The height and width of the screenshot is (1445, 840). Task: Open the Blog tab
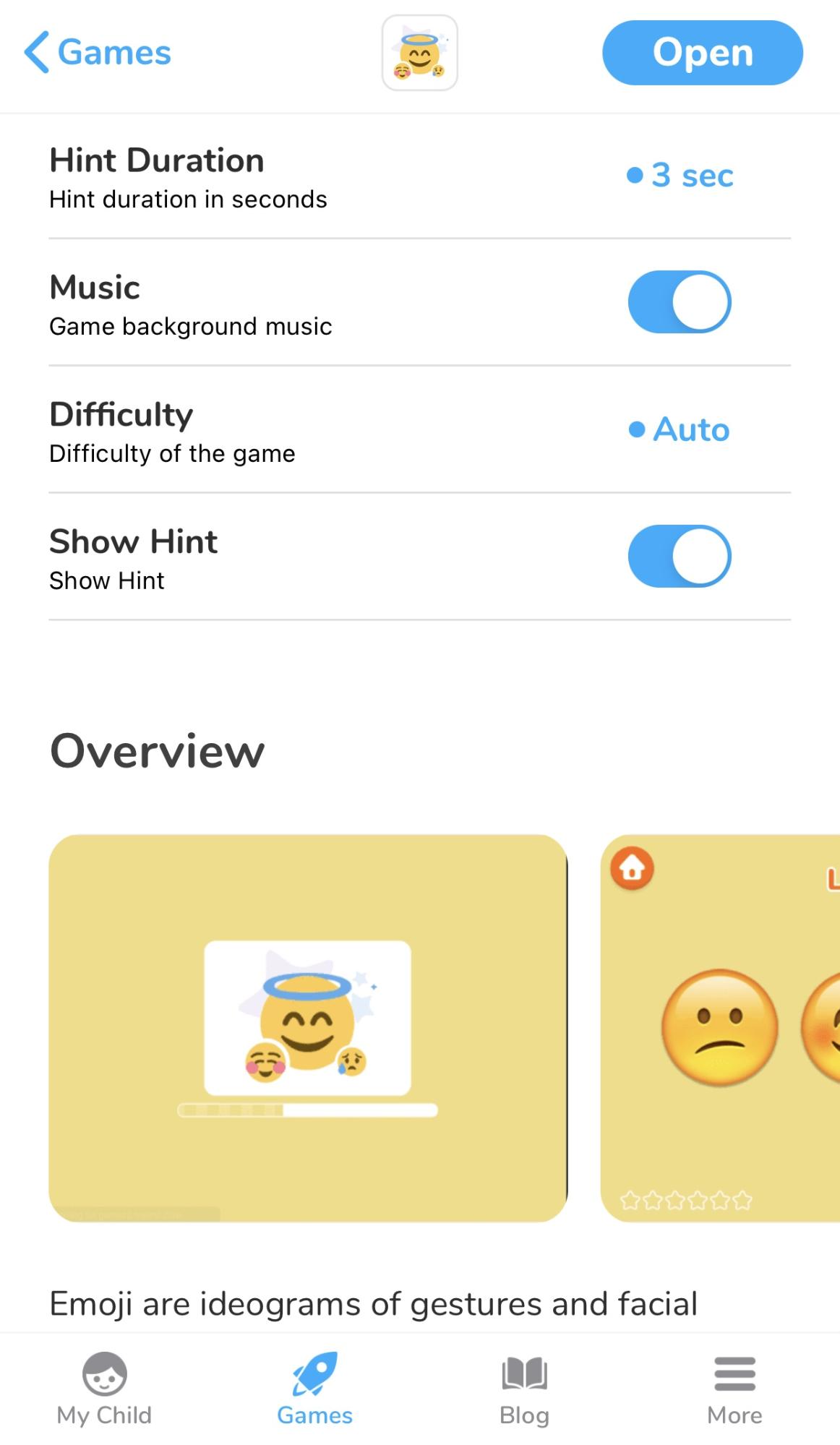pyautogui.click(x=524, y=1389)
